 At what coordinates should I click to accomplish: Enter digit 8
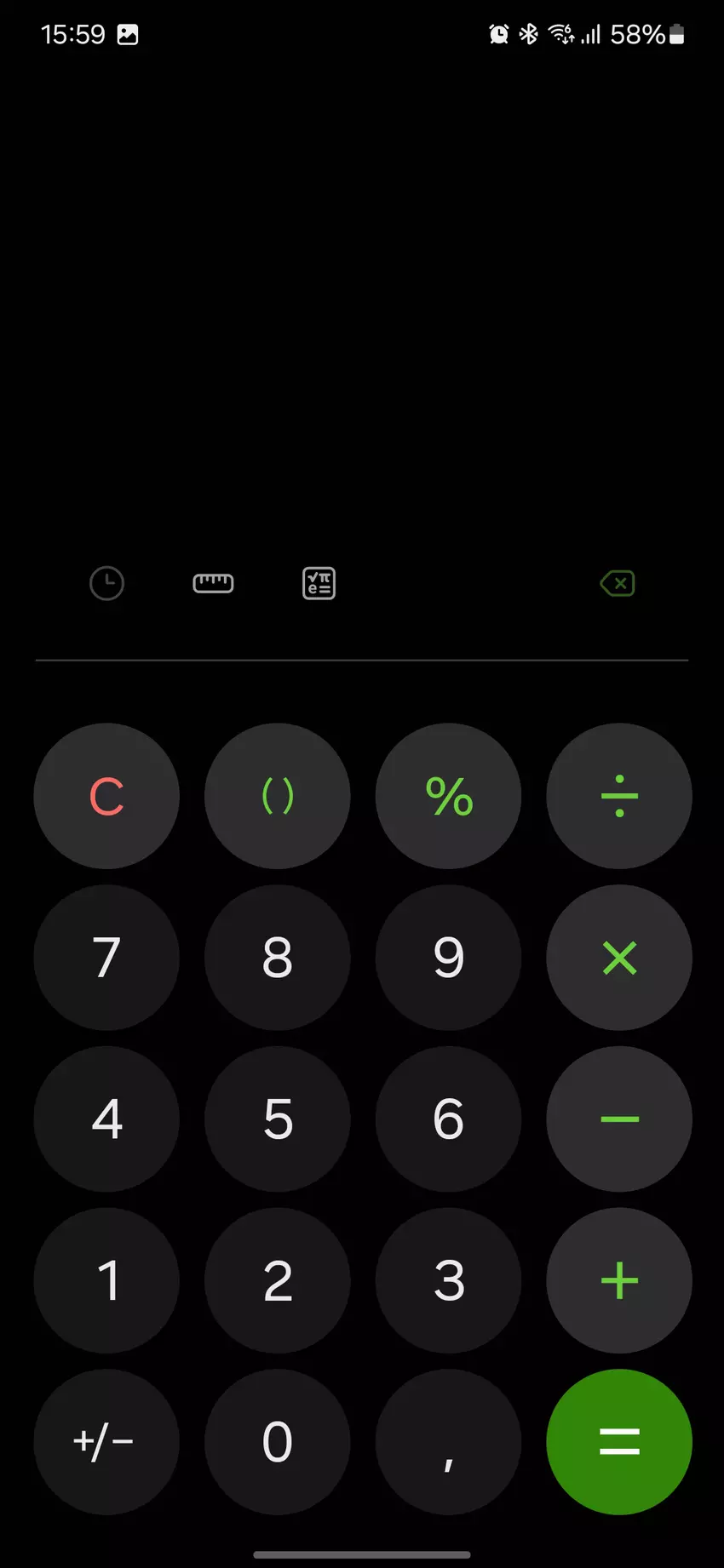[278, 958]
